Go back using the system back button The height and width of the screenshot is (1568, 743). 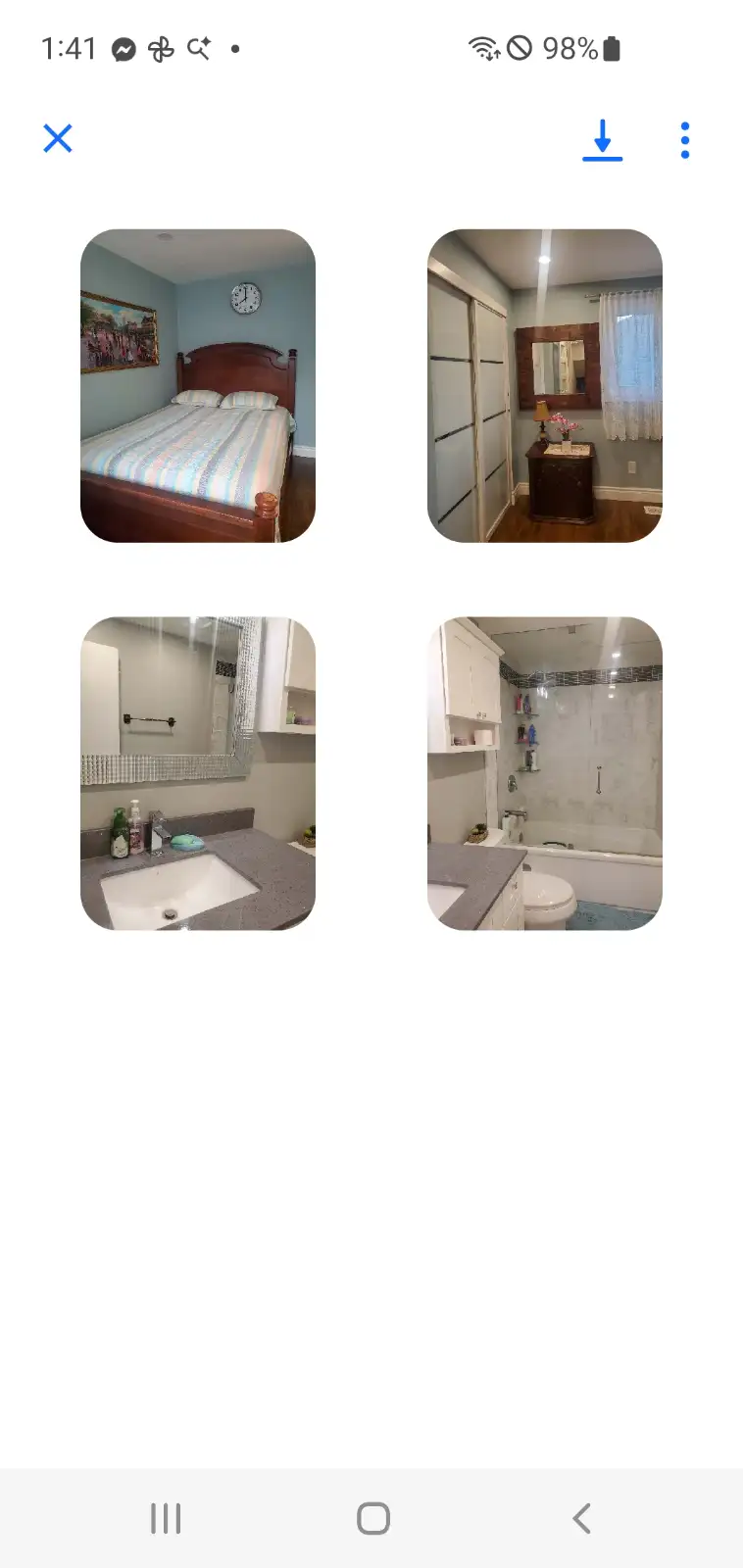click(581, 1518)
